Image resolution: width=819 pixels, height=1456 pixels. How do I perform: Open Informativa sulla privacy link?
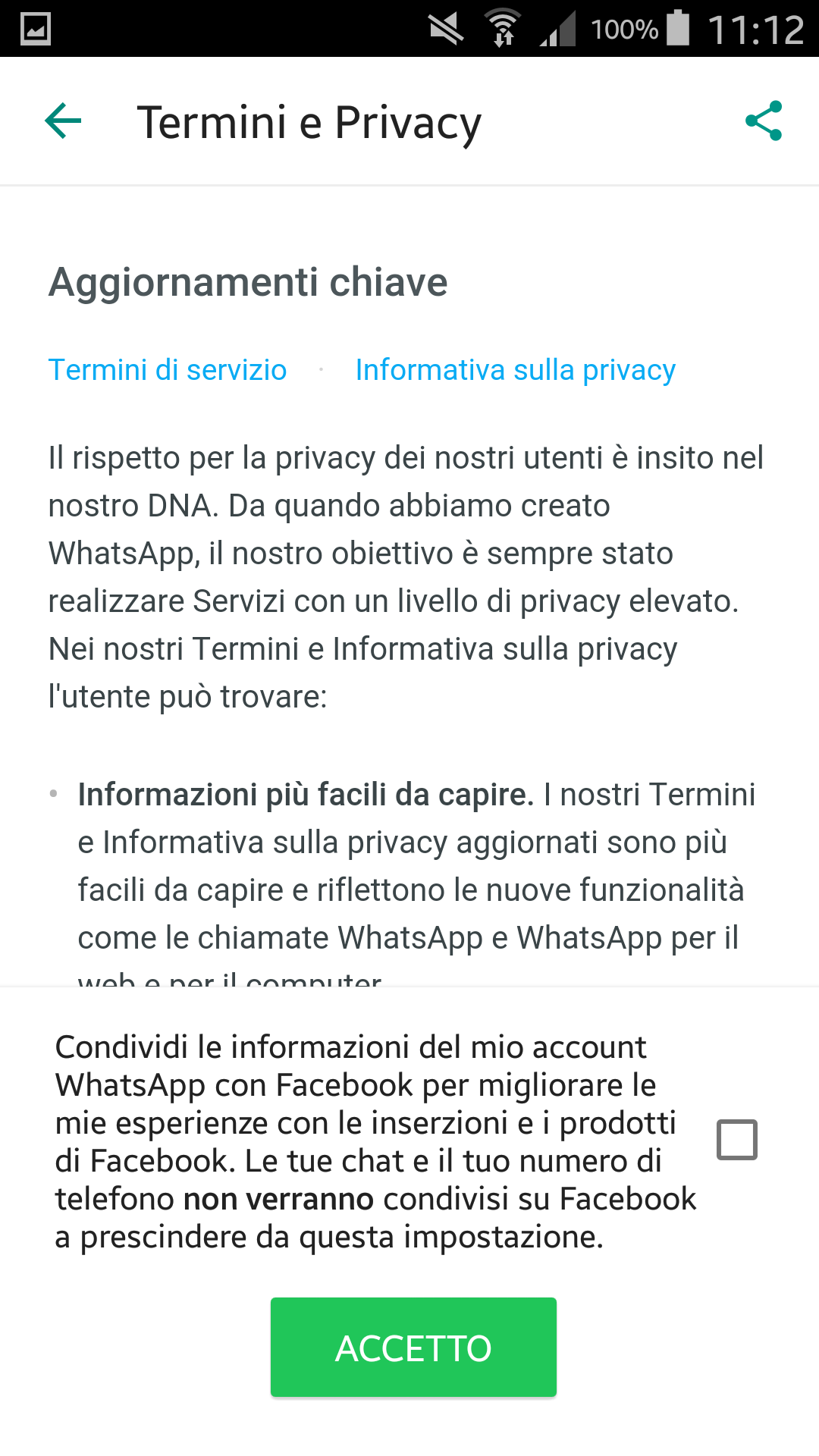[x=516, y=370]
